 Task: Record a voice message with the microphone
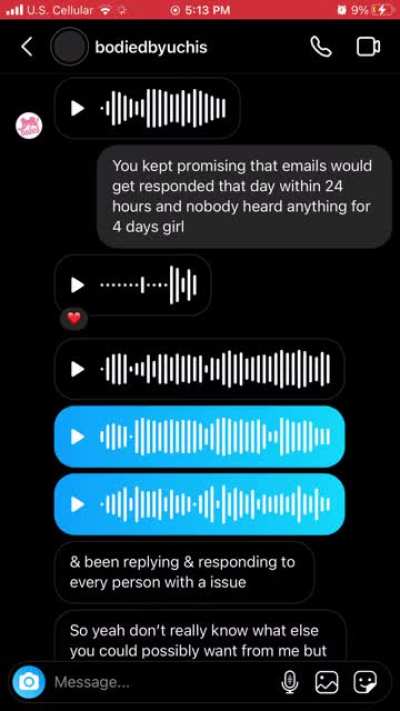coord(290,682)
